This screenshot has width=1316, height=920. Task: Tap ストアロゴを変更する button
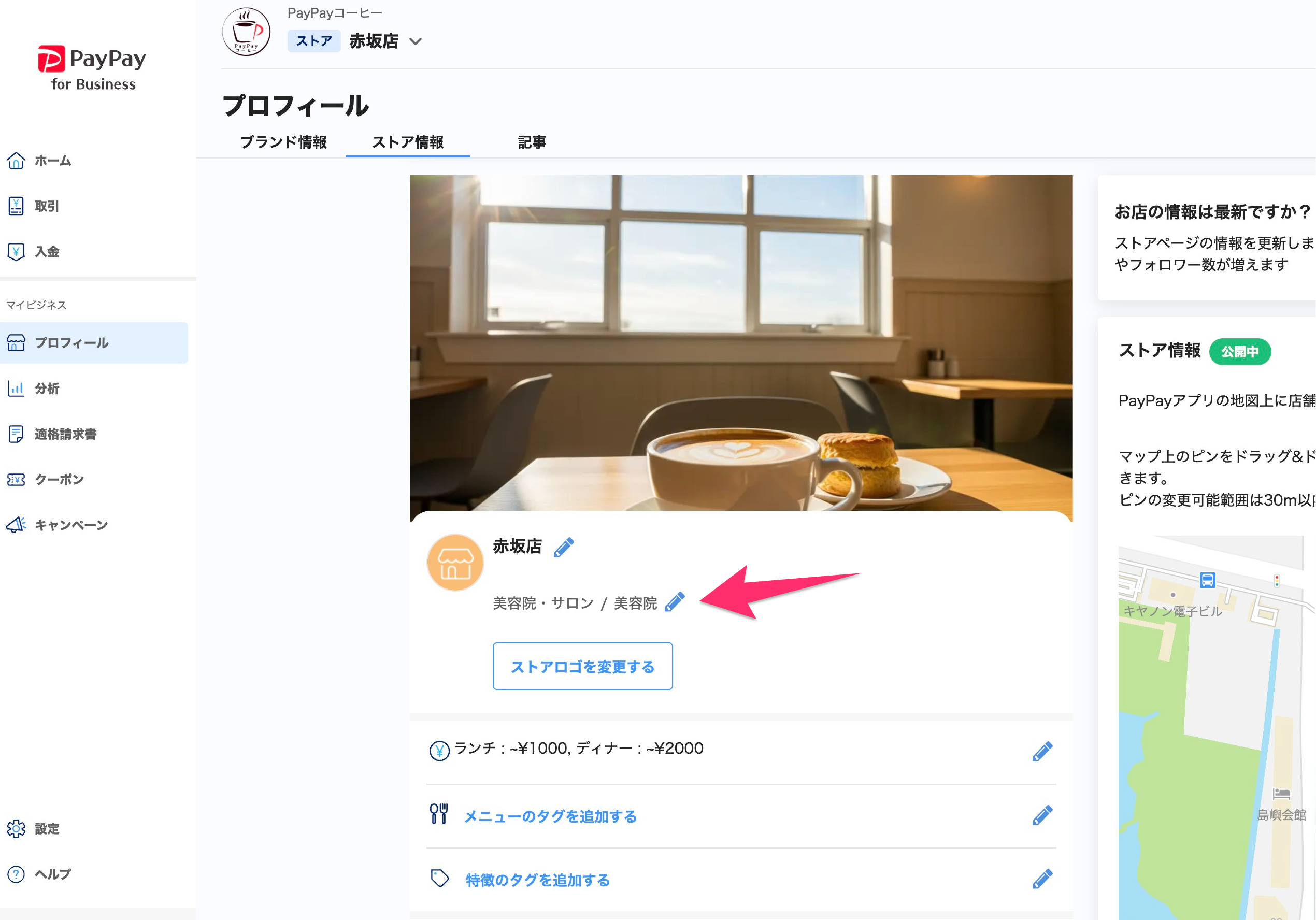click(582, 666)
